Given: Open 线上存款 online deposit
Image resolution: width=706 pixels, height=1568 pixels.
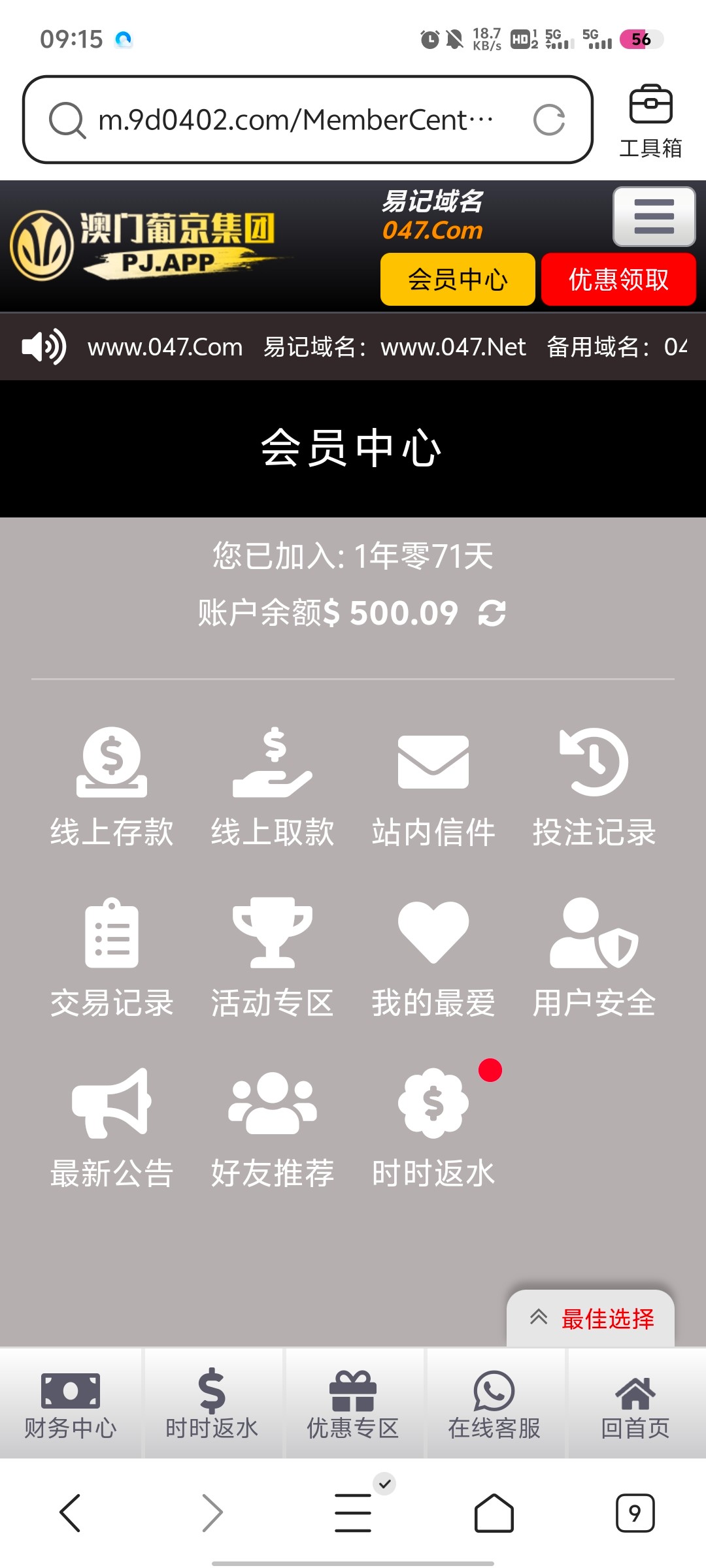Looking at the screenshot, I should click(x=112, y=787).
